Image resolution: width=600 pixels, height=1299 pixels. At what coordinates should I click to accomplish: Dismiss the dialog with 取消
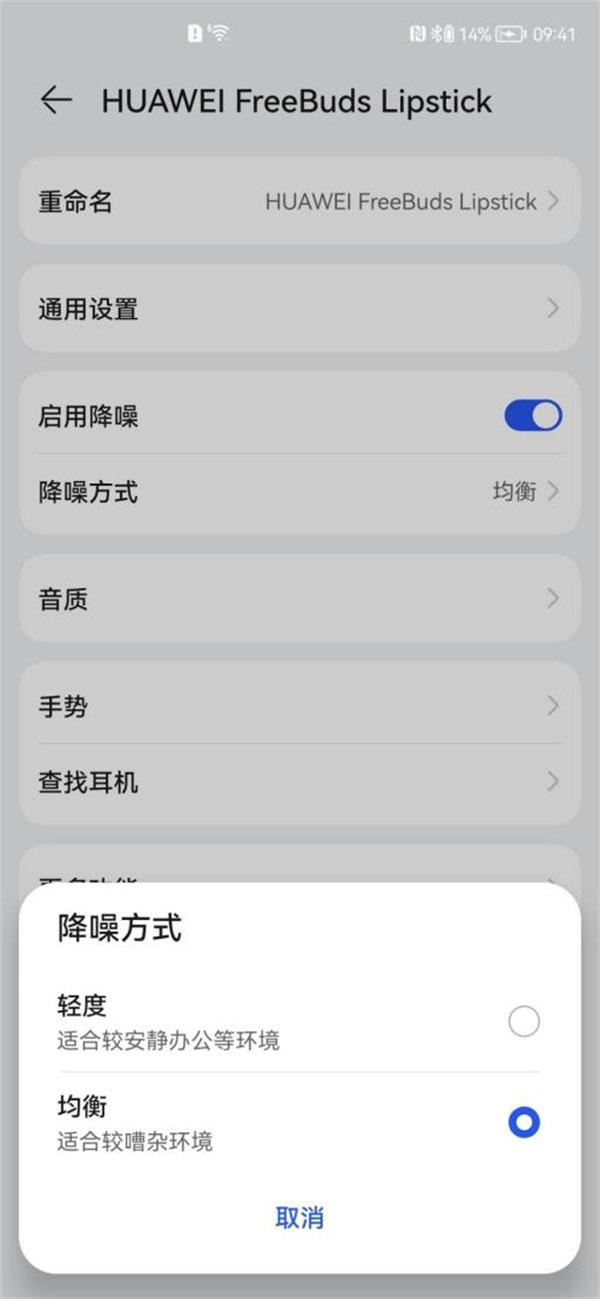pyautogui.click(x=299, y=1217)
